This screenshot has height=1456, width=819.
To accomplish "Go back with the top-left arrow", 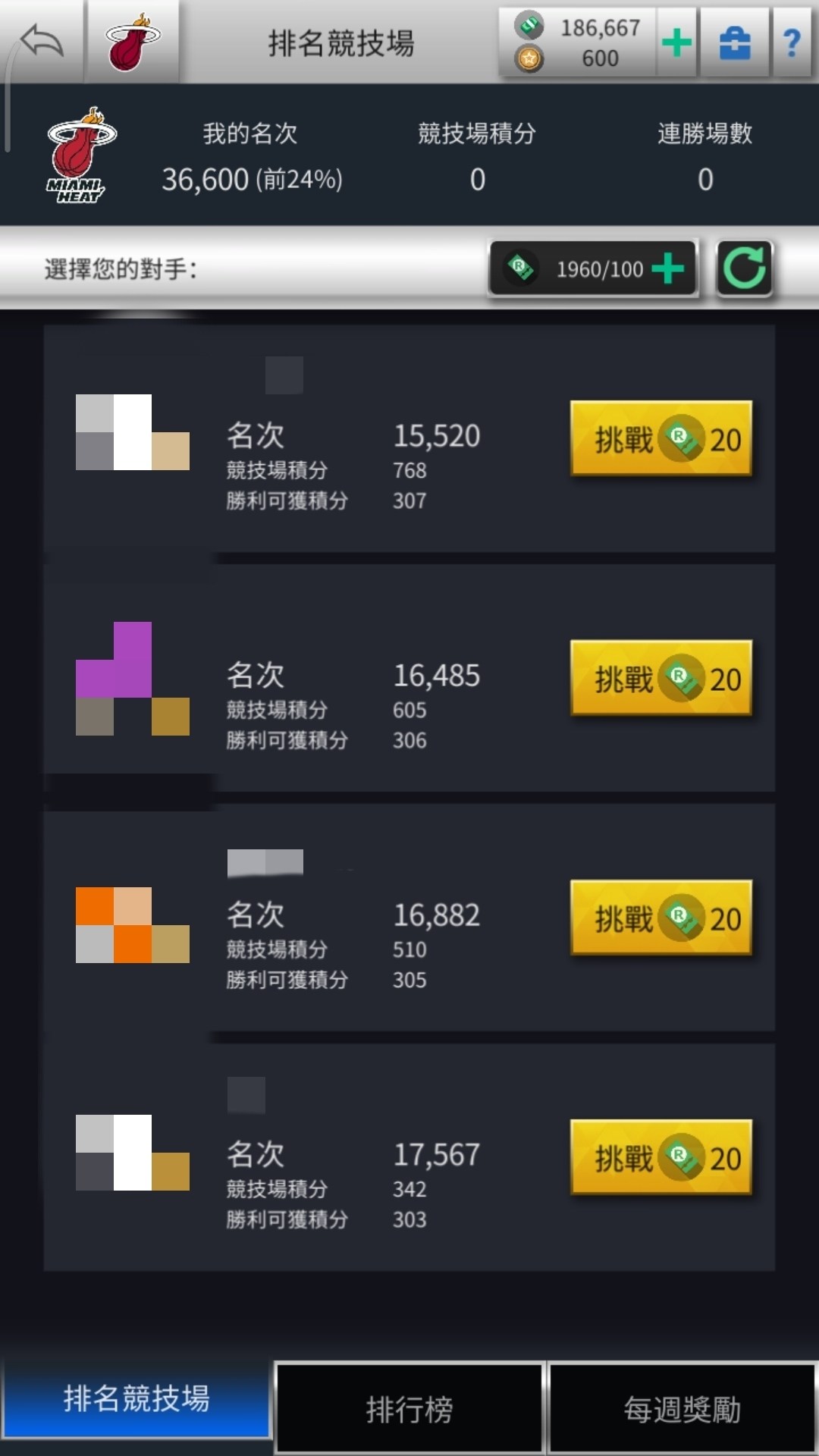I will [x=42, y=41].
